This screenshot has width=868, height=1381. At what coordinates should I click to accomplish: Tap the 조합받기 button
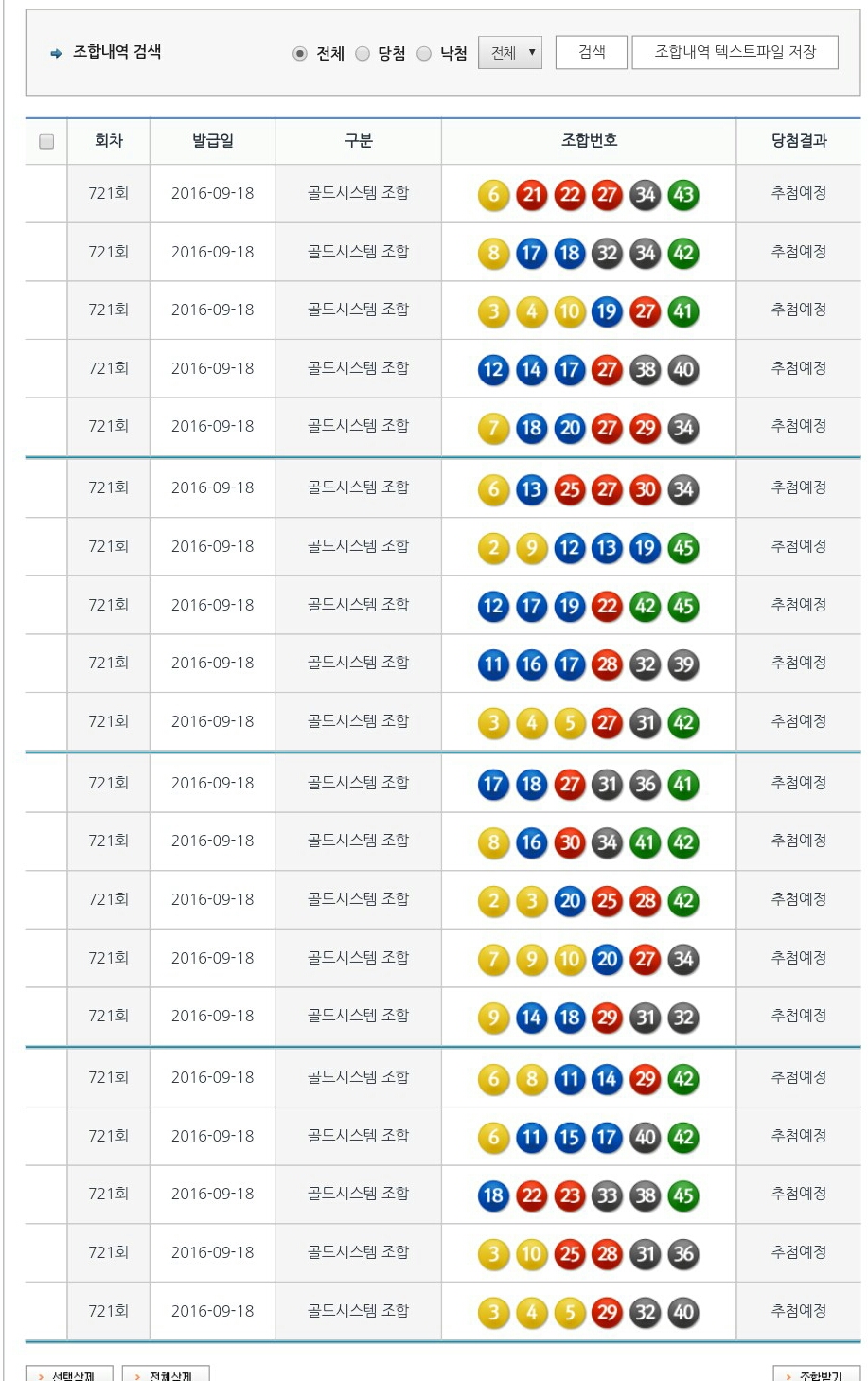tap(817, 1374)
